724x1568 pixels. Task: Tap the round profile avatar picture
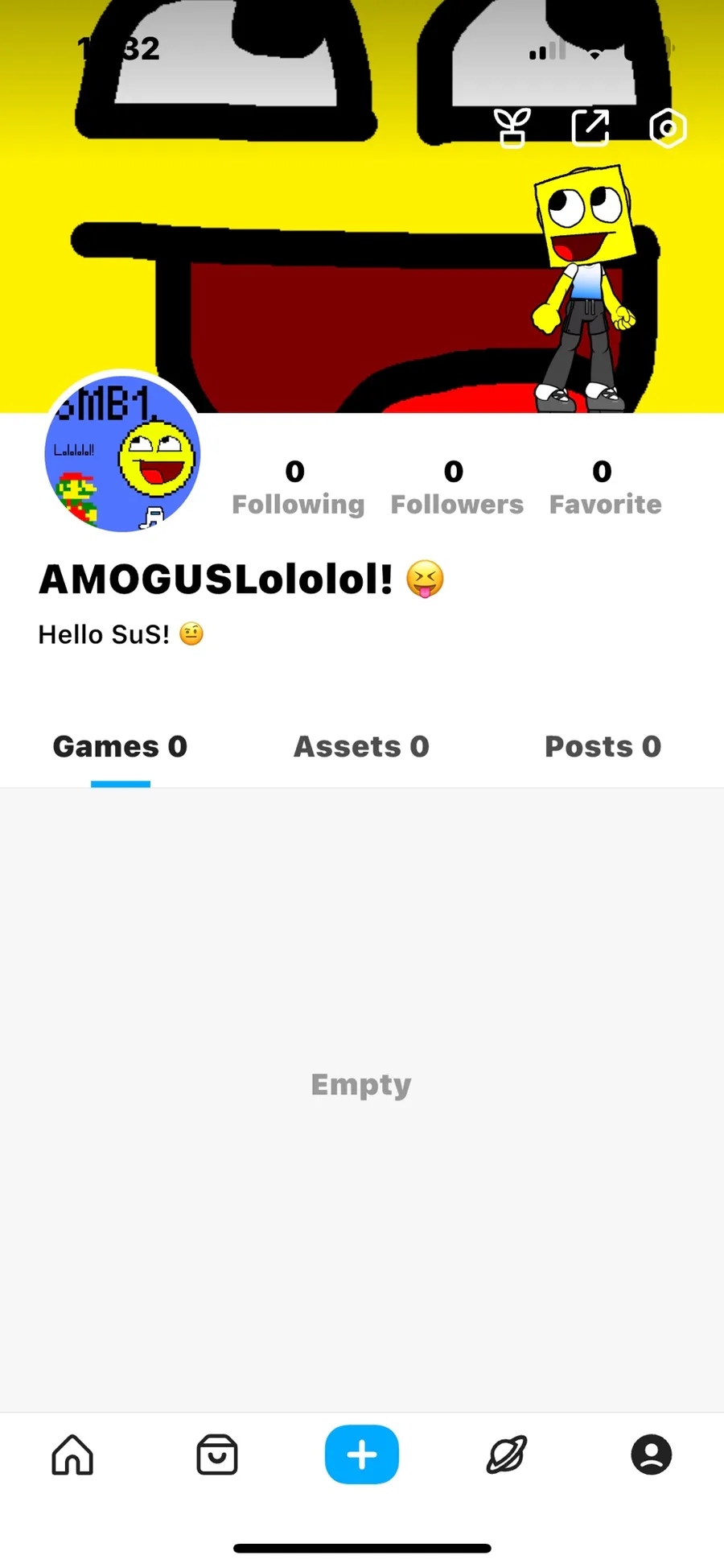tap(122, 452)
